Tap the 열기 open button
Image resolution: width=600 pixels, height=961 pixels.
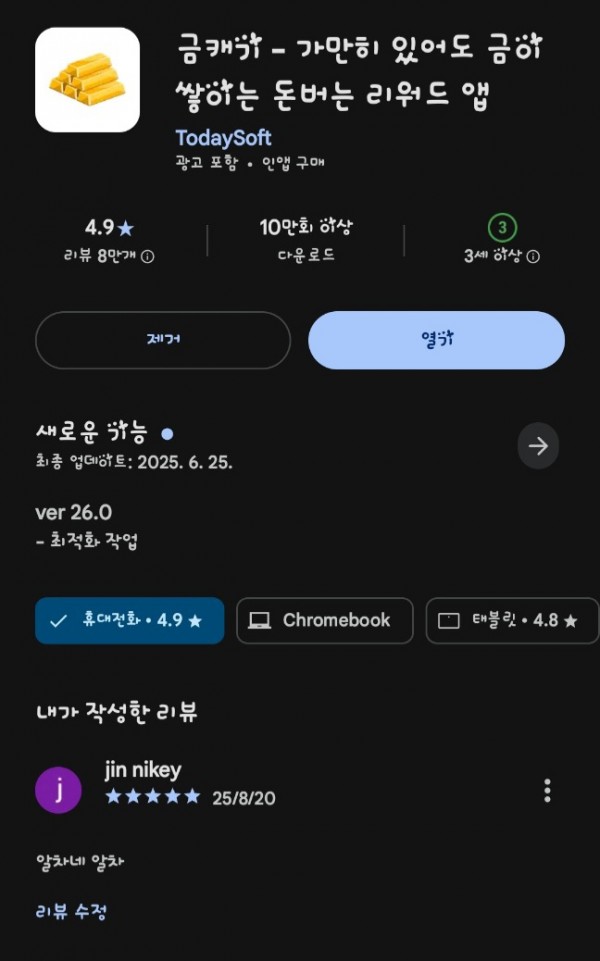[x=436, y=340]
